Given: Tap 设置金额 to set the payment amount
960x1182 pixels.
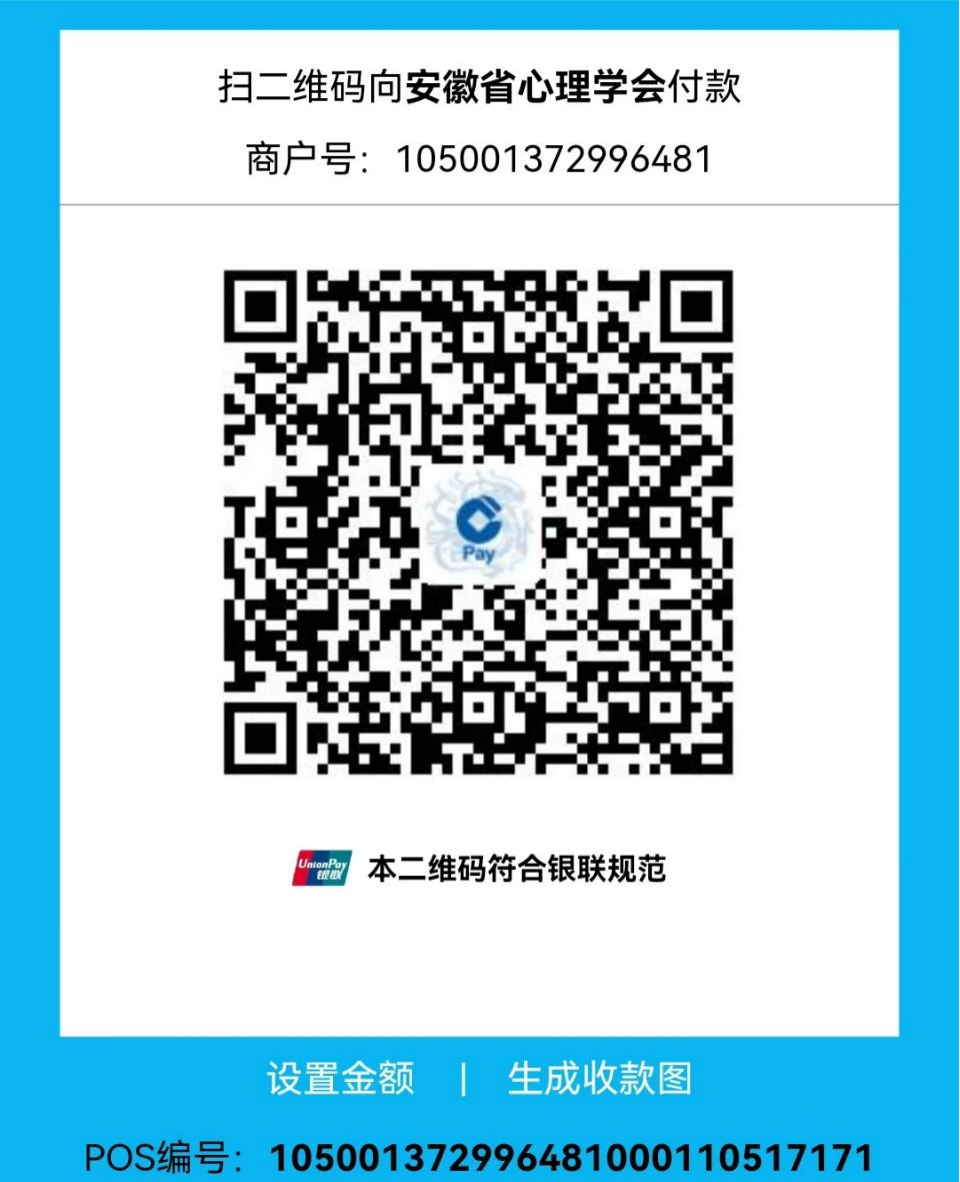Looking at the screenshot, I should (340, 1079).
